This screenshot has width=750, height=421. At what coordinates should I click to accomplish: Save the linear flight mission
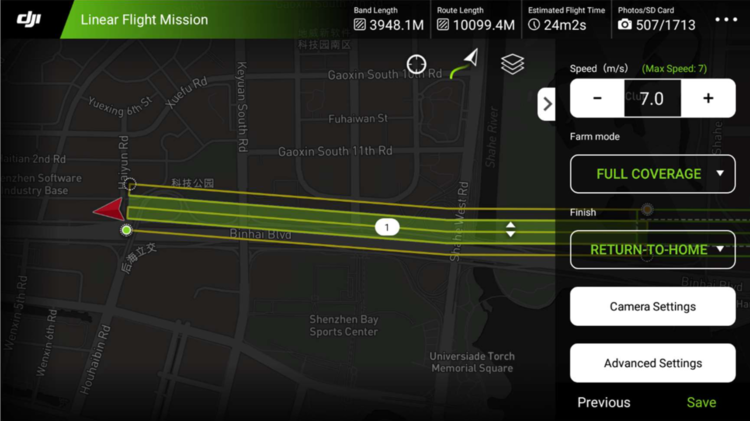click(701, 402)
